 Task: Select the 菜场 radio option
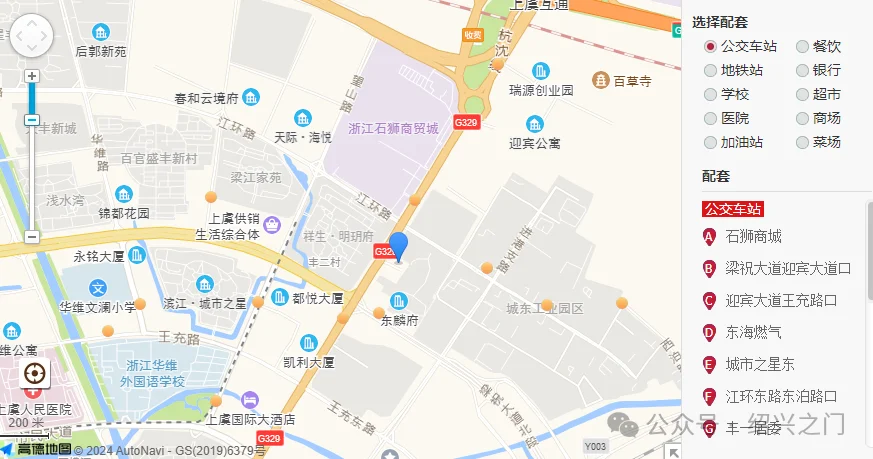coord(802,142)
